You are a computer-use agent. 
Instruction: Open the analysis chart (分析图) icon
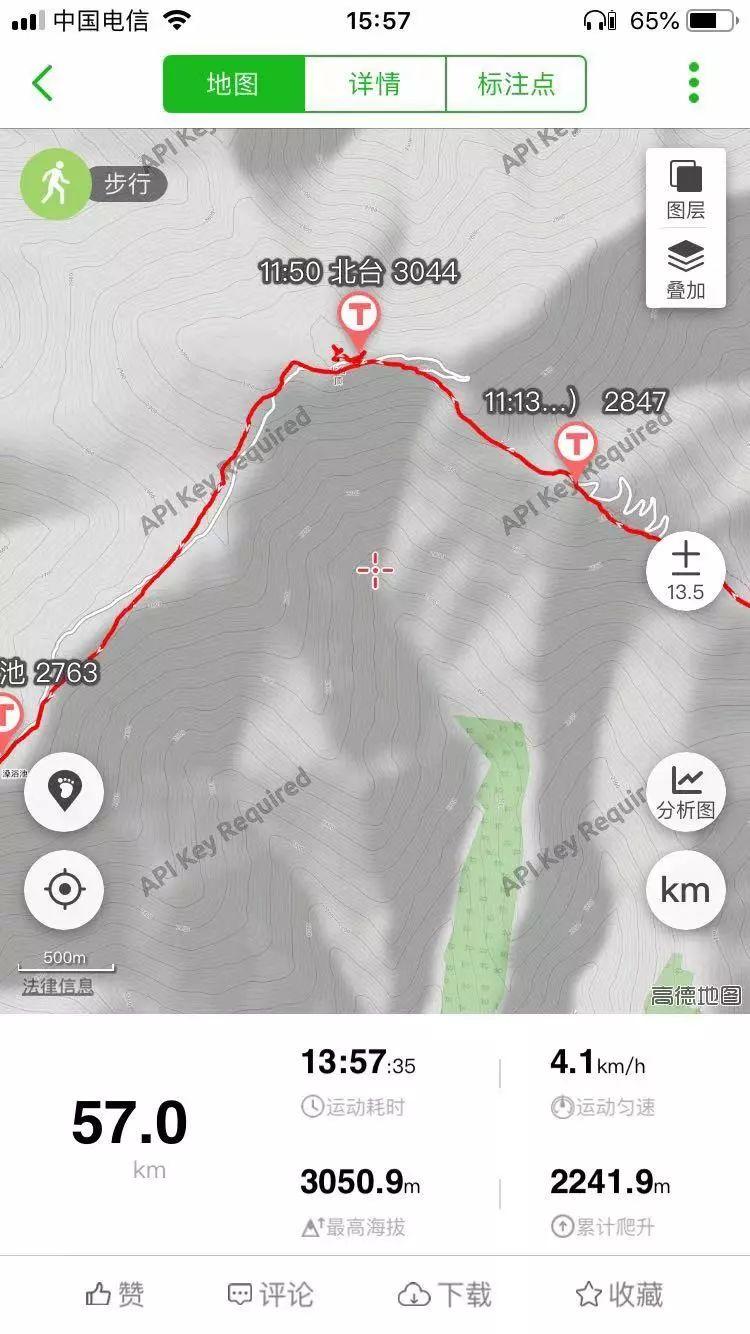685,792
